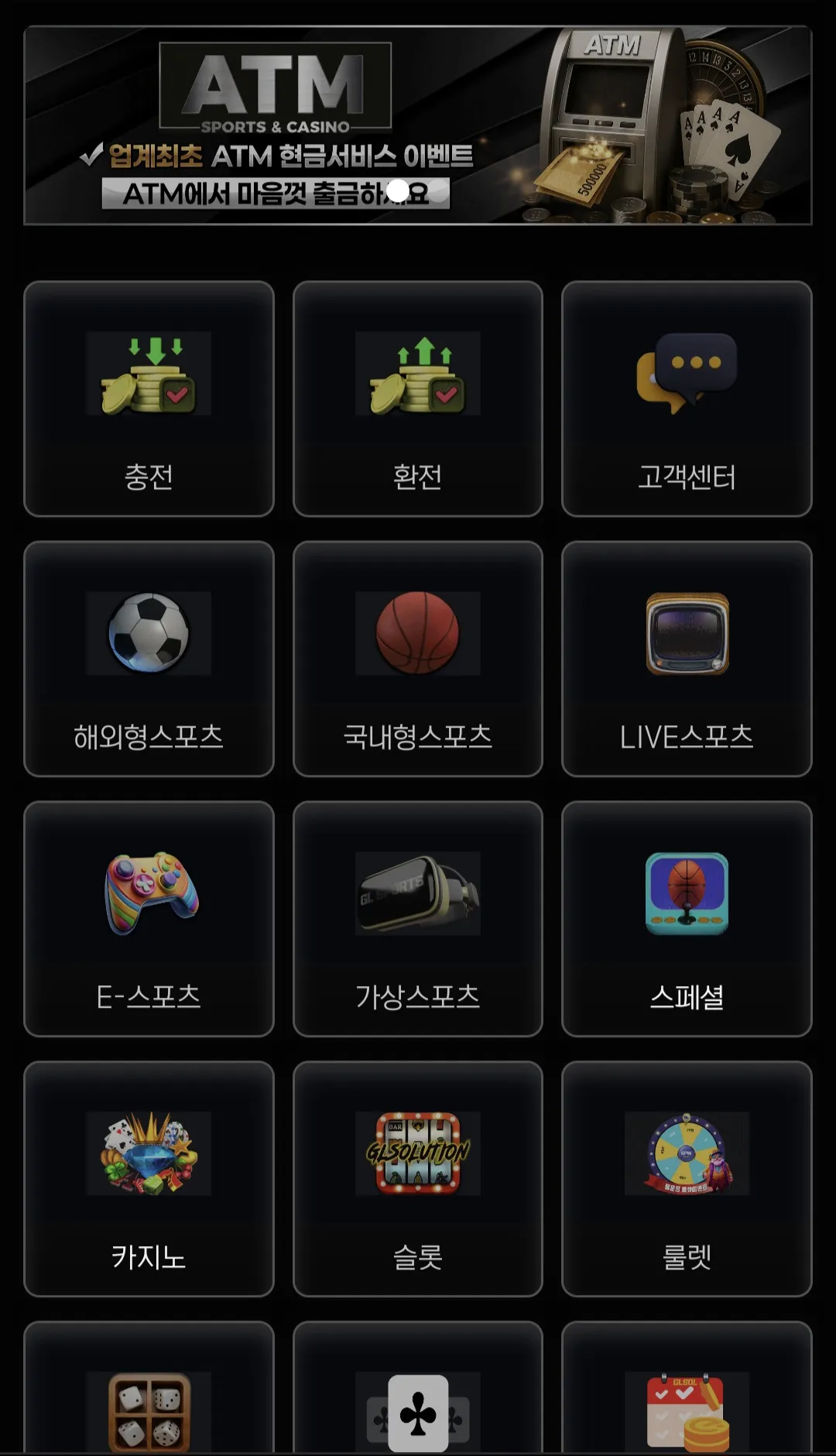Image resolution: width=836 pixels, height=1456 pixels.
Task: Select the 국내형스포츠 basketball tile
Action: pyautogui.click(x=418, y=659)
